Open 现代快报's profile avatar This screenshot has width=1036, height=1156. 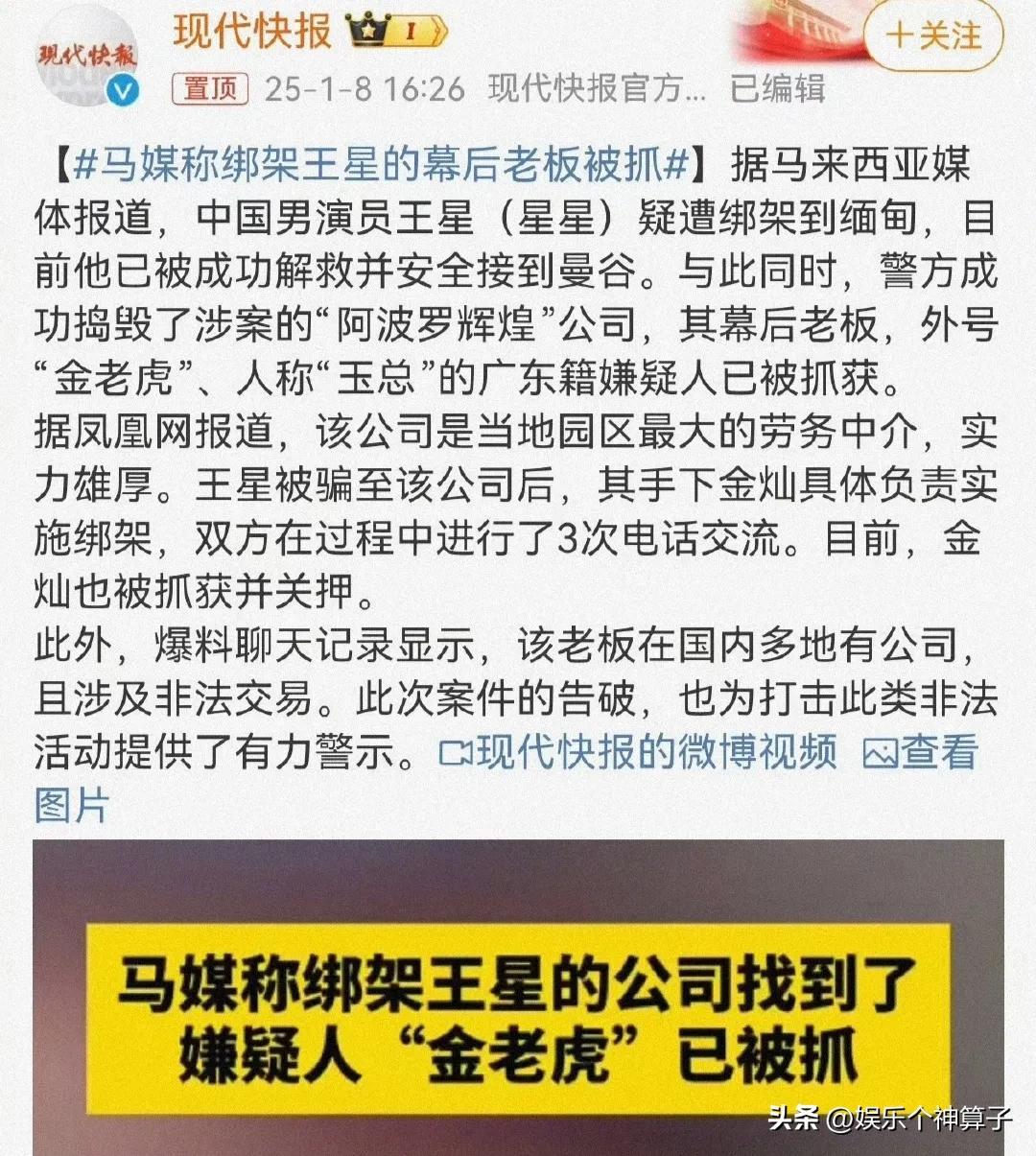(x=87, y=59)
